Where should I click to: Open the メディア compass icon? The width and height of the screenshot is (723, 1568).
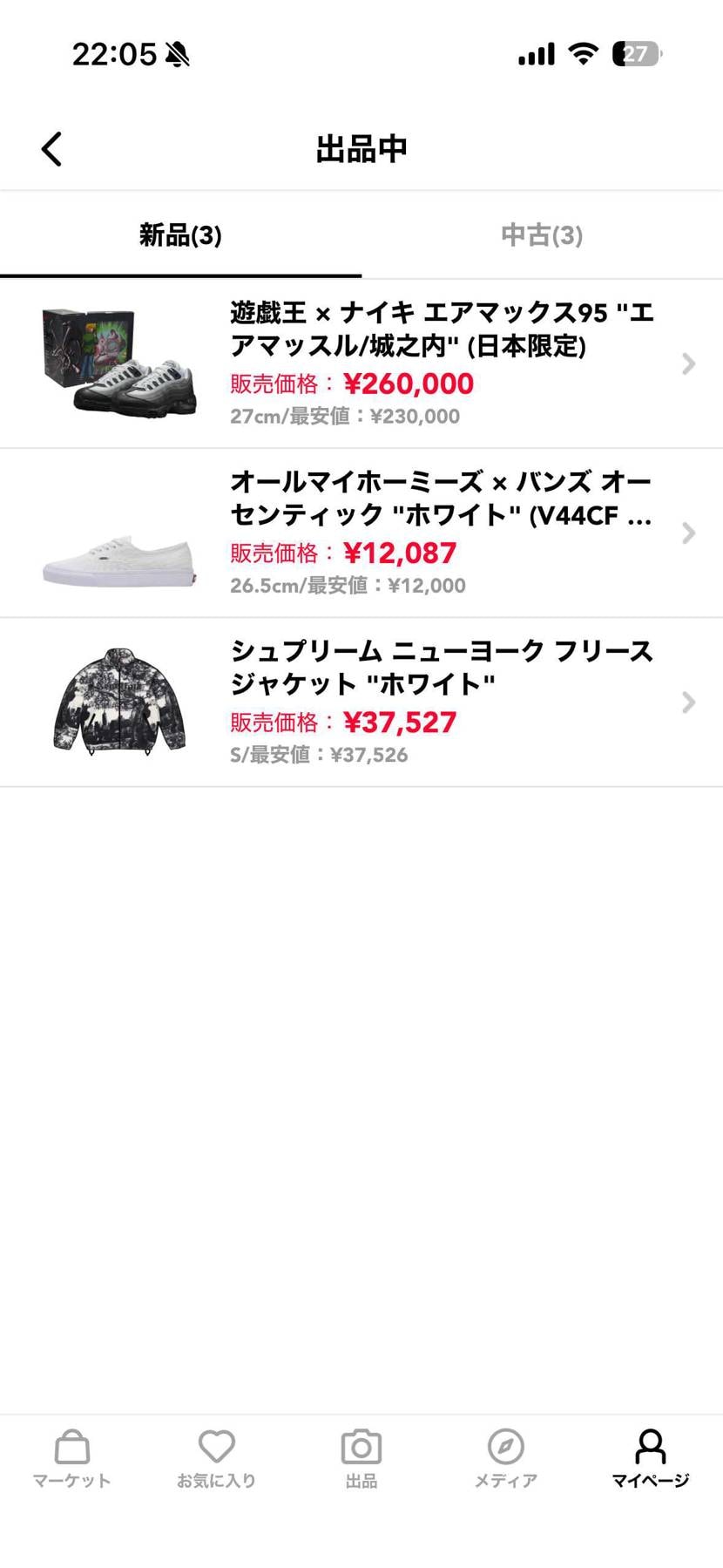click(506, 1447)
